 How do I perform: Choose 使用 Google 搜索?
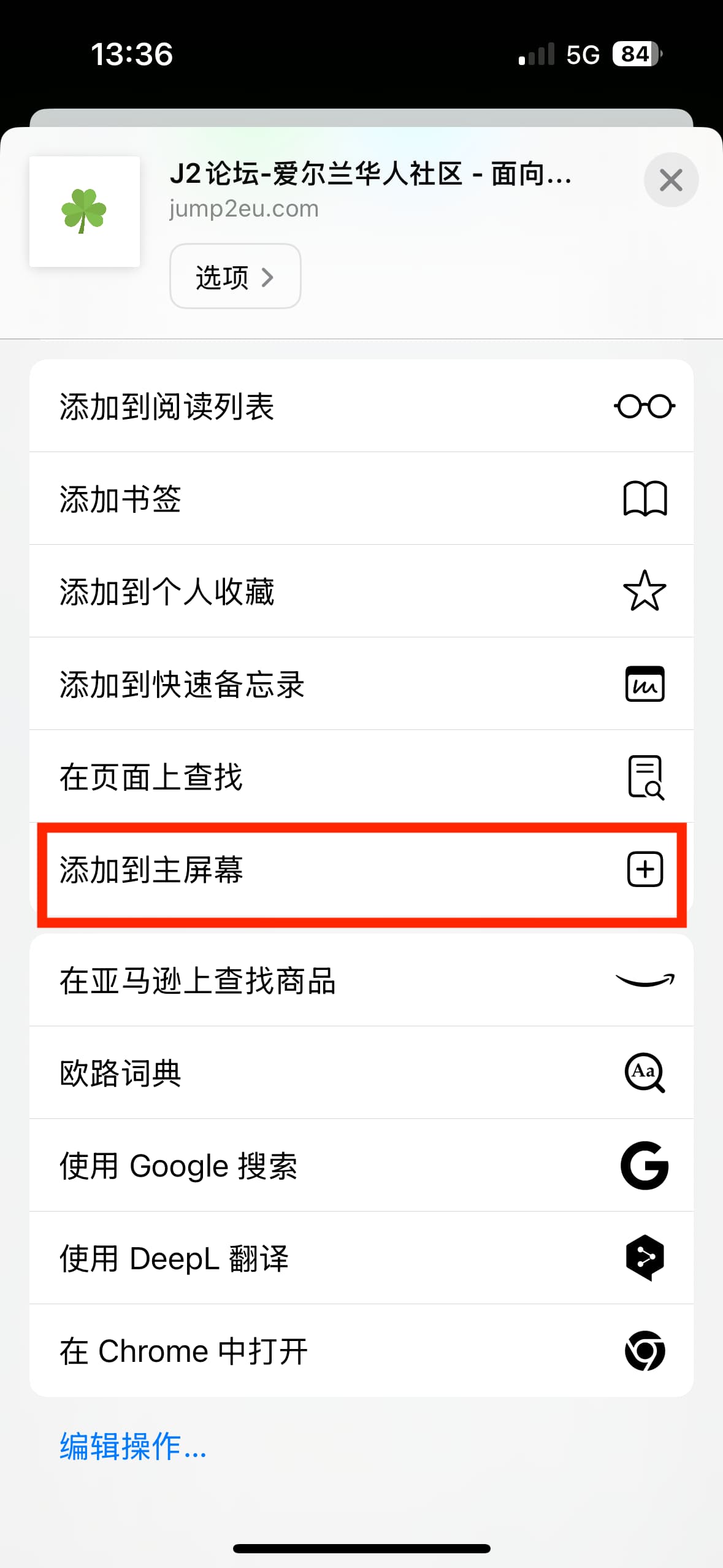[361, 1165]
